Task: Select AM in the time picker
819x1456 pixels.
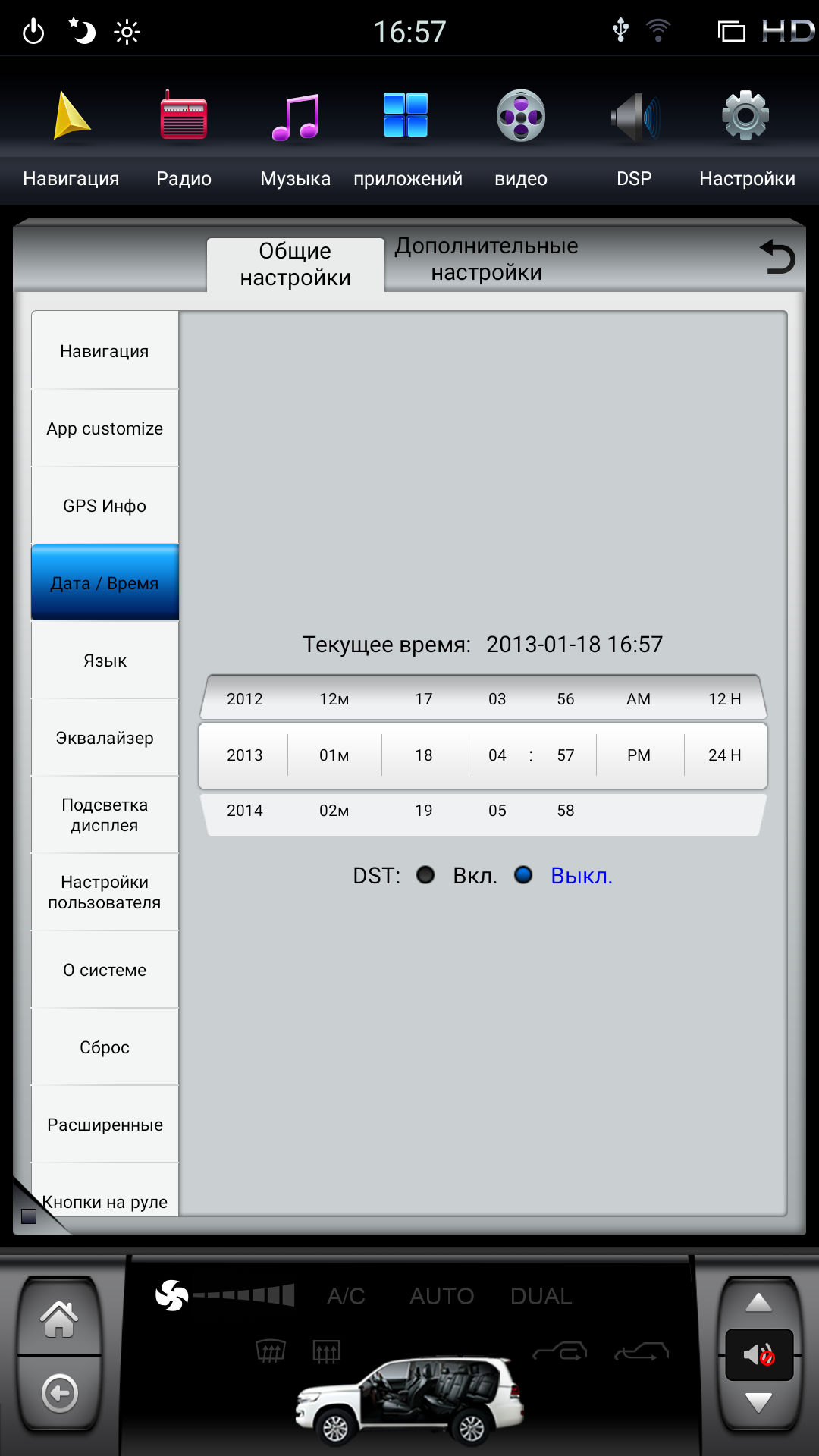Action: pyautogui.click(x=639, y=699)
